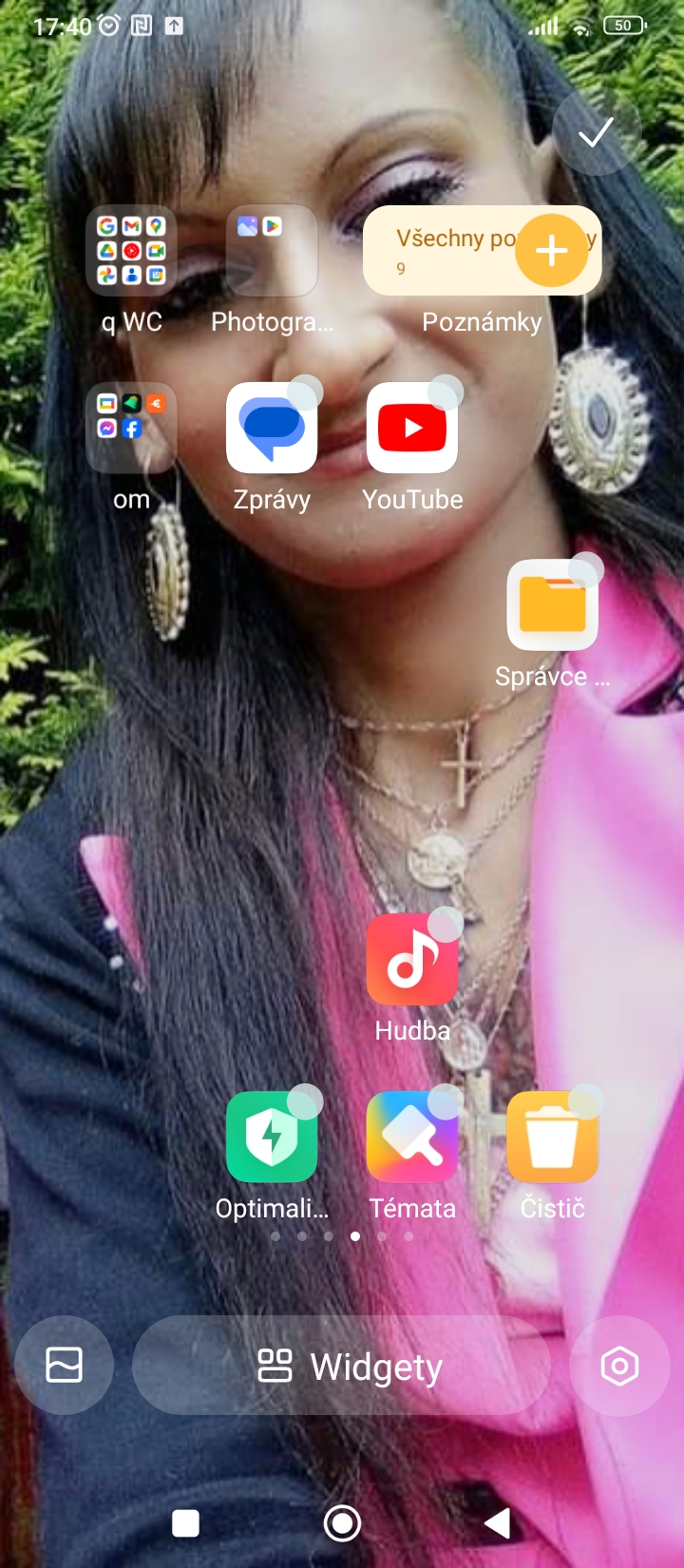Select the Optimali... app icon
The width and height of the screenshot is (684, 1568).
point(272,1137)
